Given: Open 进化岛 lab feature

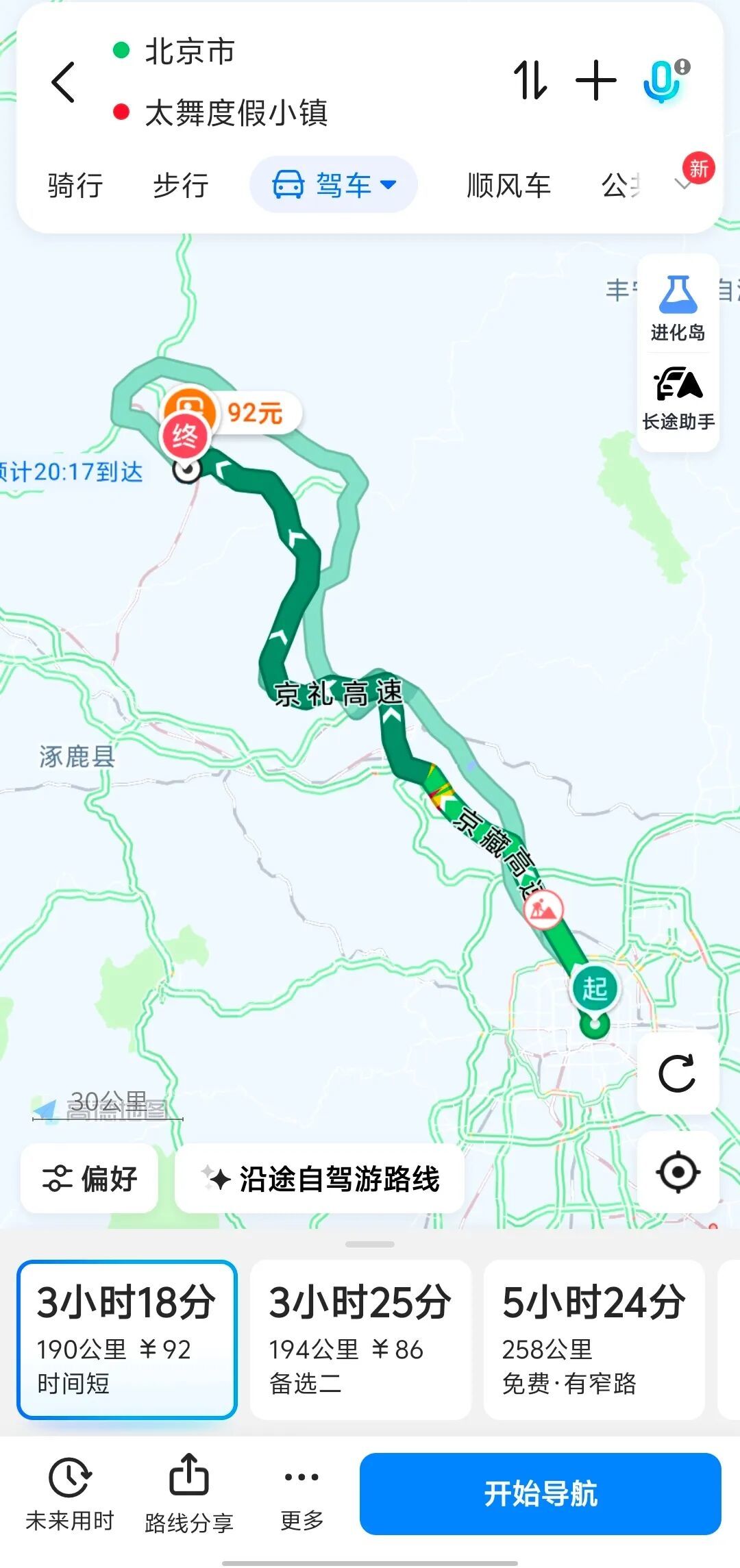Looking at the screenshot, I should (678, 308).
